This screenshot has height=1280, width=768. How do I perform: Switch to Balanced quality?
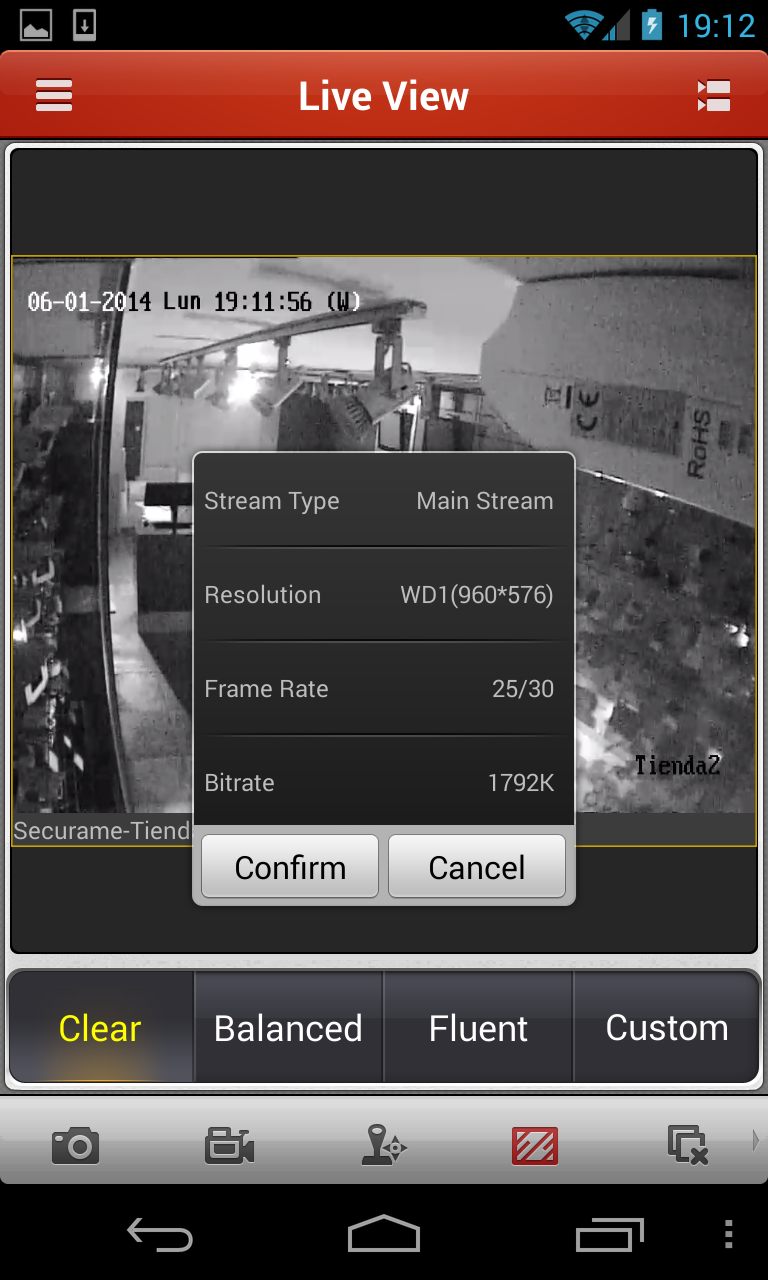(x=288, y=1028)
